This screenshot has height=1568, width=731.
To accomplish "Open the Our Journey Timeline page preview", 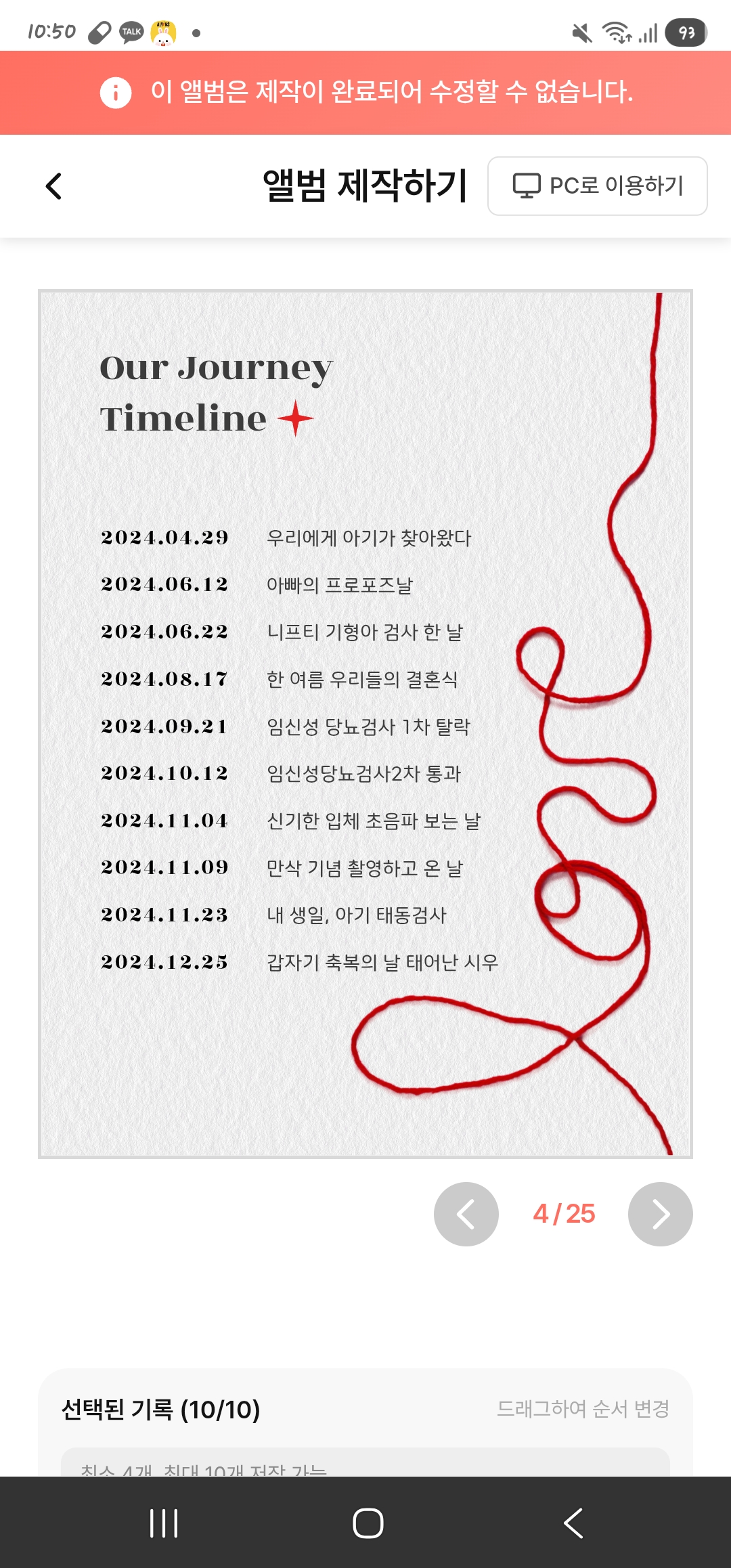I will [x=365, y=724].
